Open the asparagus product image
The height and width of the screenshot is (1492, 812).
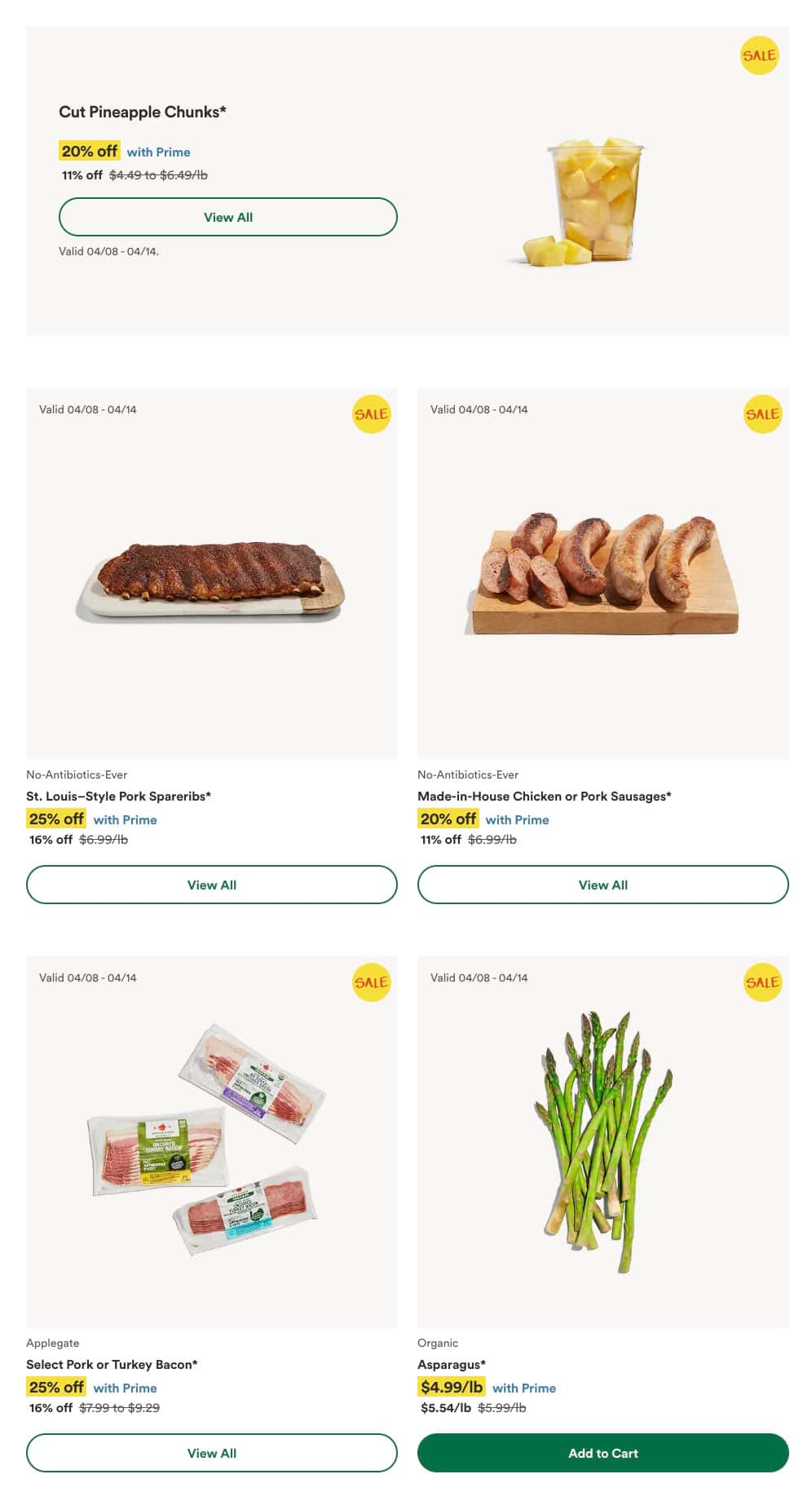(602, 1141)
